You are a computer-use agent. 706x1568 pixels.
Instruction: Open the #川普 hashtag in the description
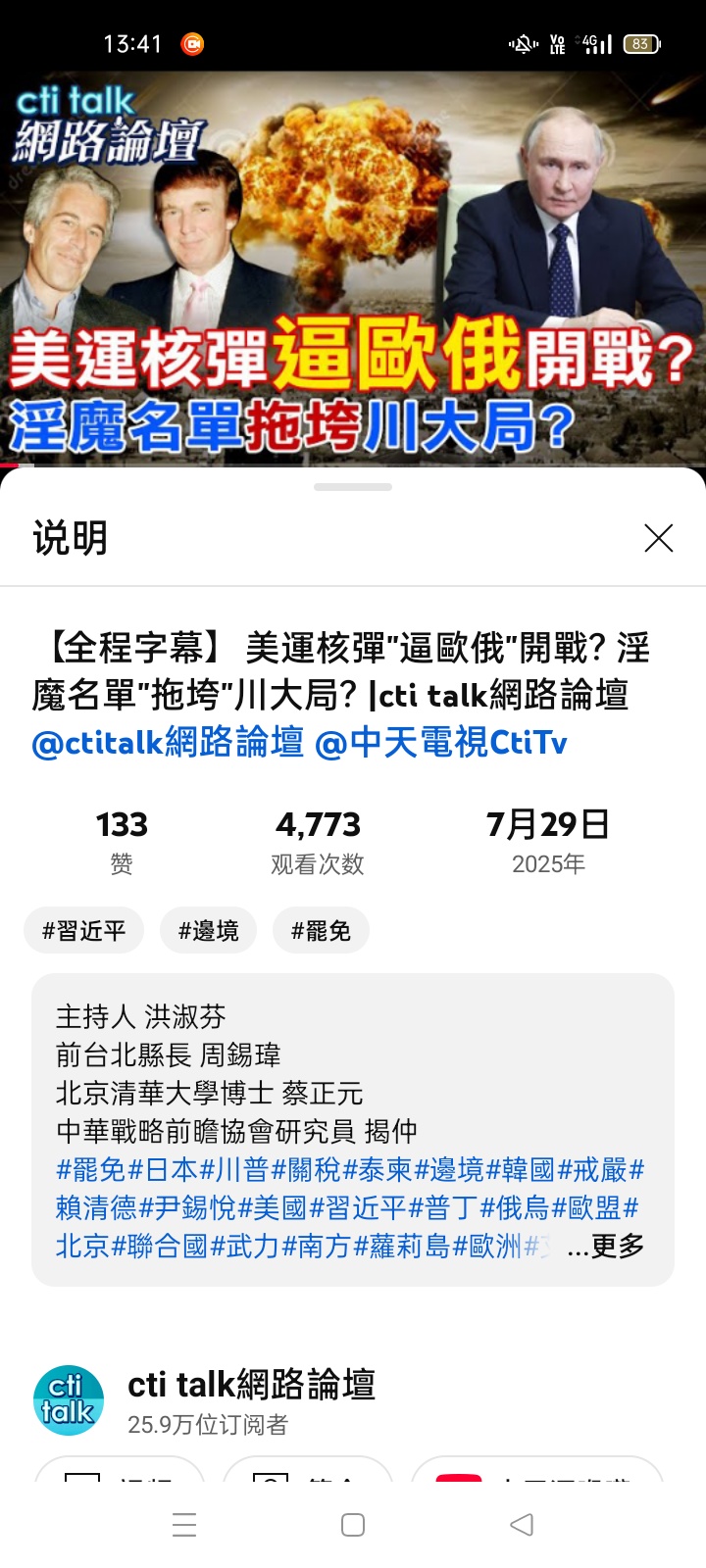click(233, 1169)
